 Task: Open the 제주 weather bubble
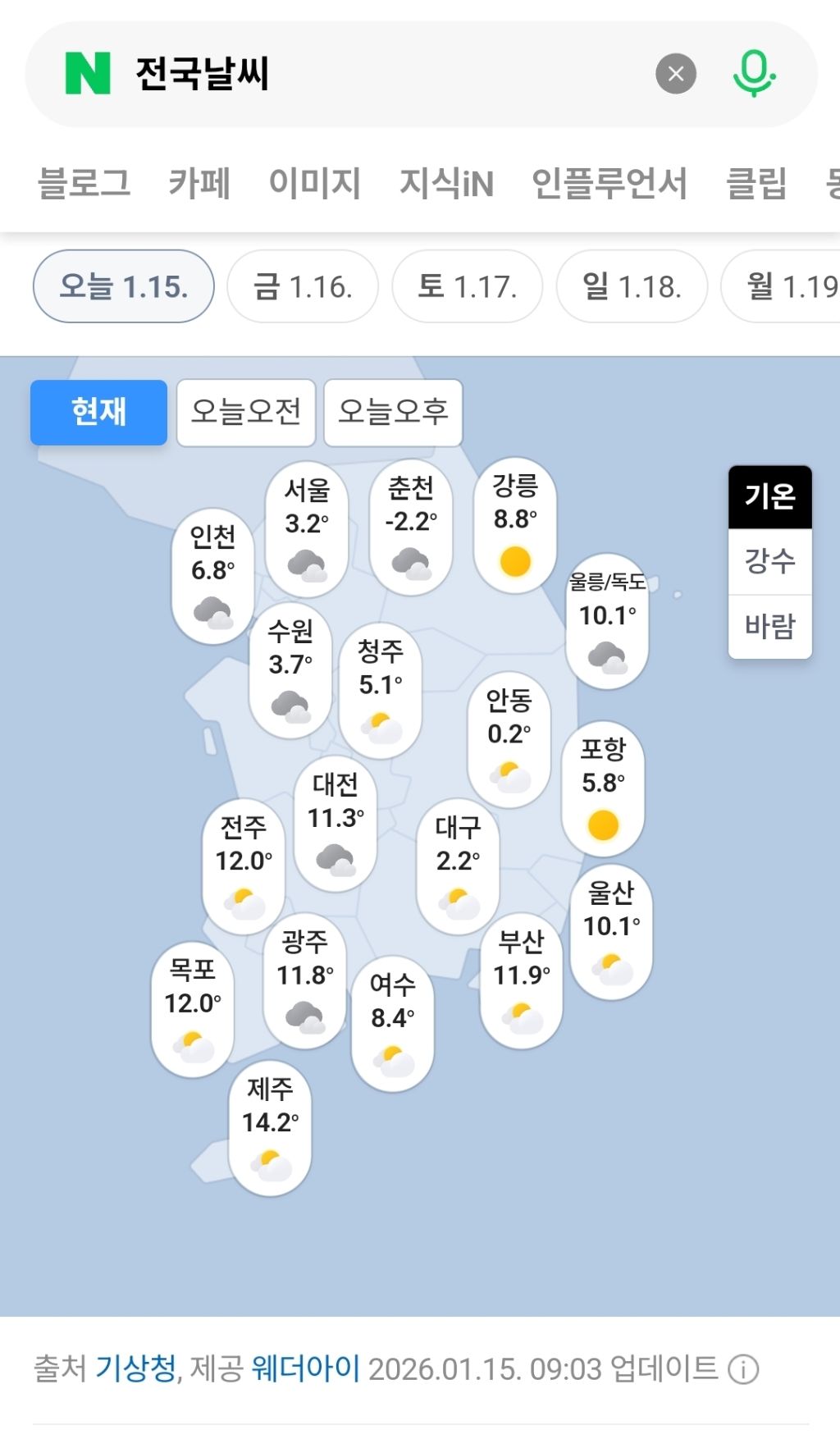point(270,1127)
